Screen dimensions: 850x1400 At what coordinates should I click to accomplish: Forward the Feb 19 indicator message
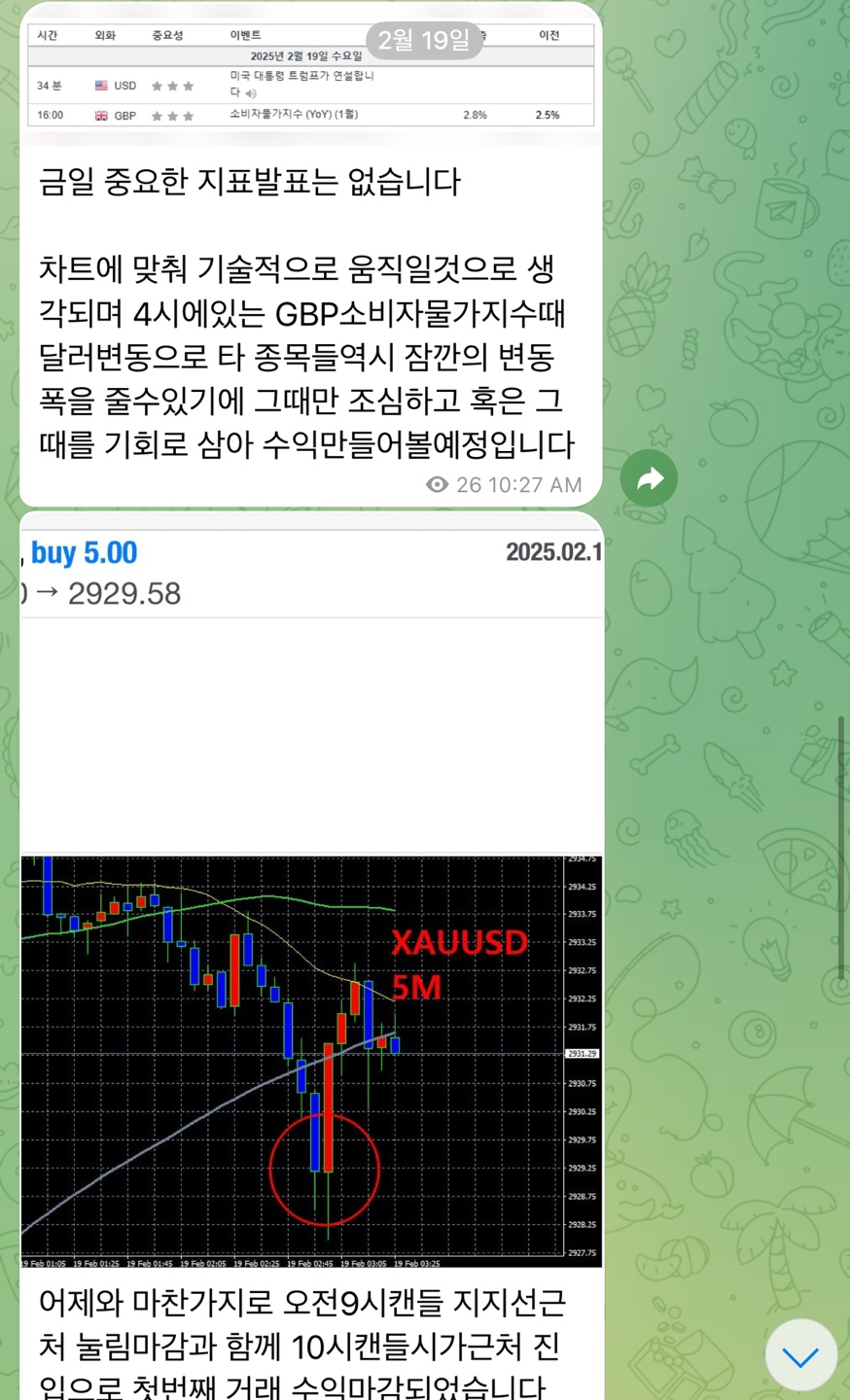[649, 478]
